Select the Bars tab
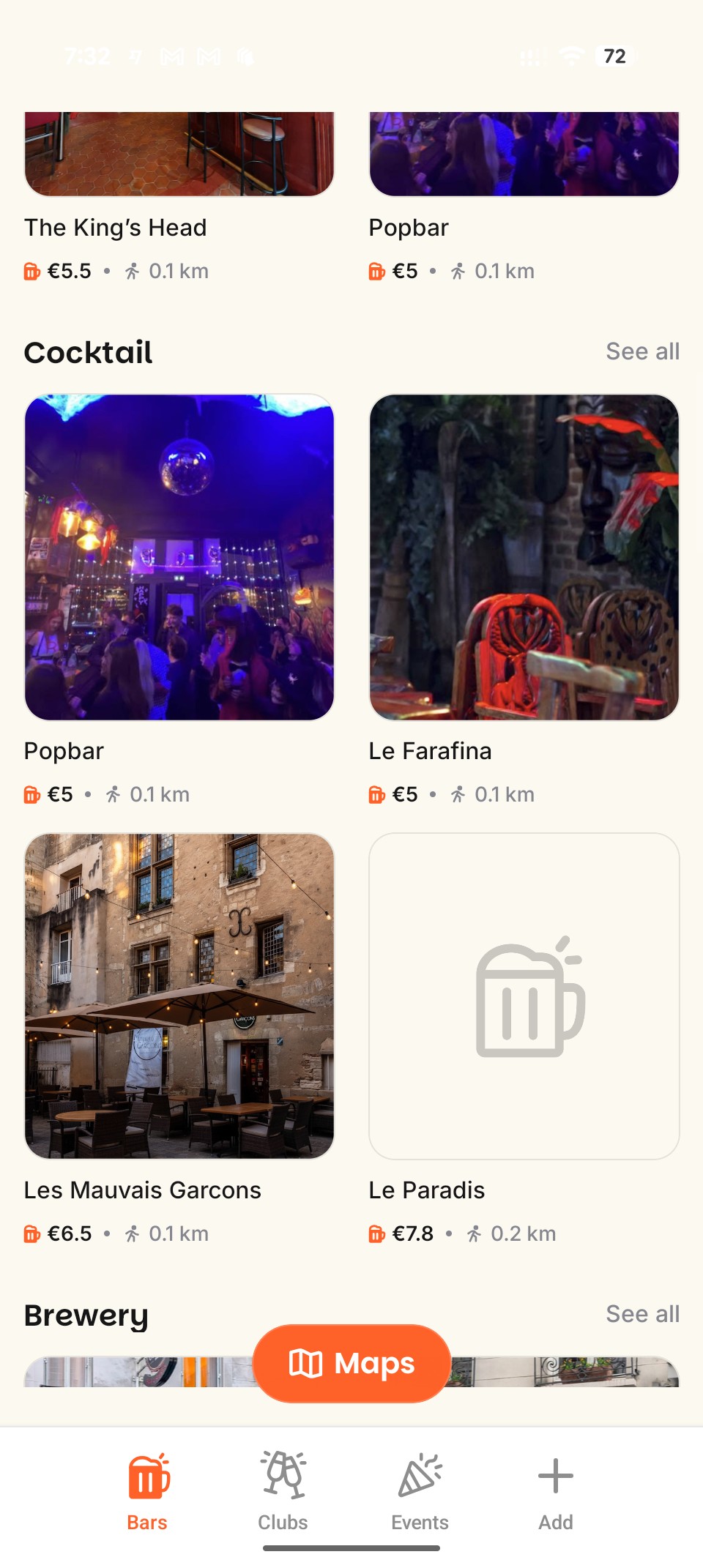This screenshot has height=1568, width=703. click(x=147, y=1490)
